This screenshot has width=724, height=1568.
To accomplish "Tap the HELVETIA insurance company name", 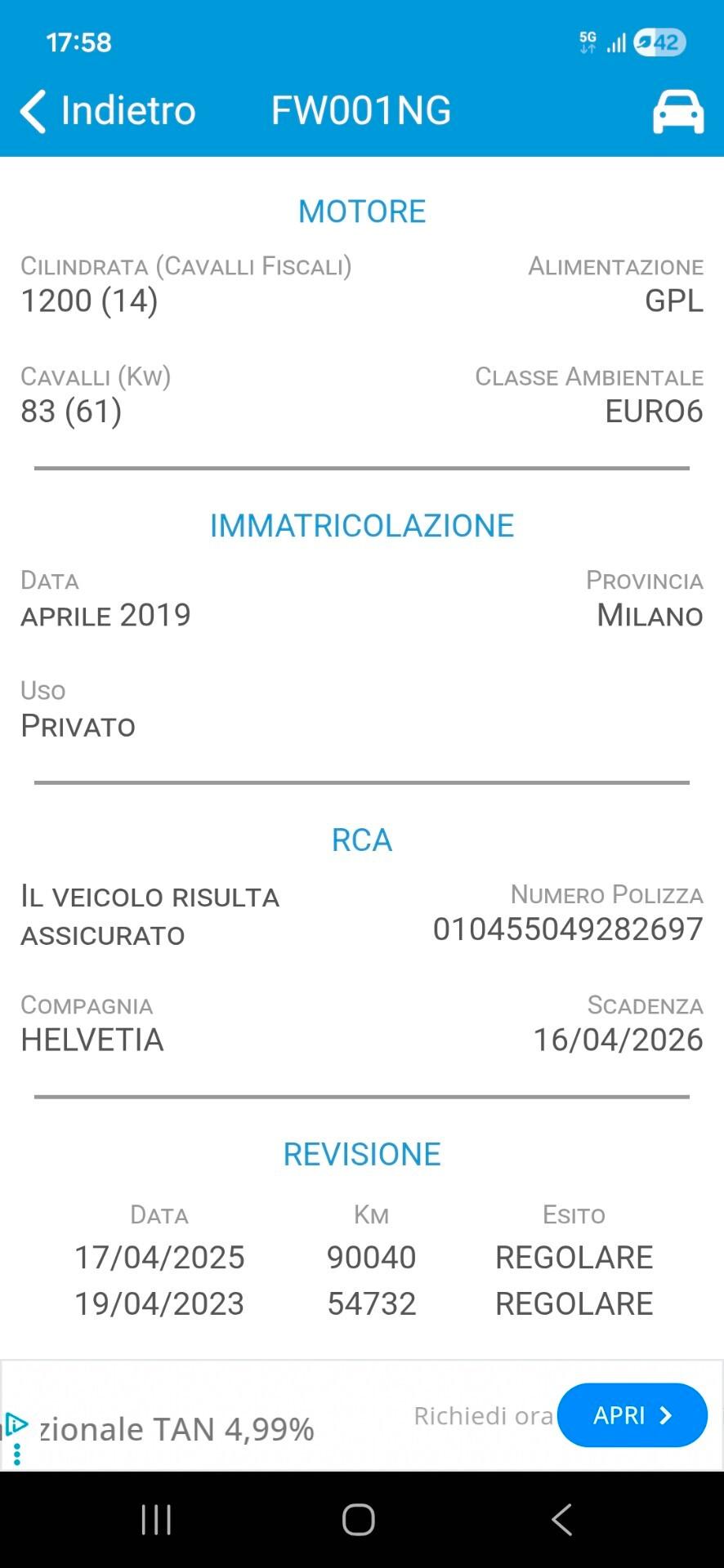I will pyautogui.click(x=92, y=1039).
